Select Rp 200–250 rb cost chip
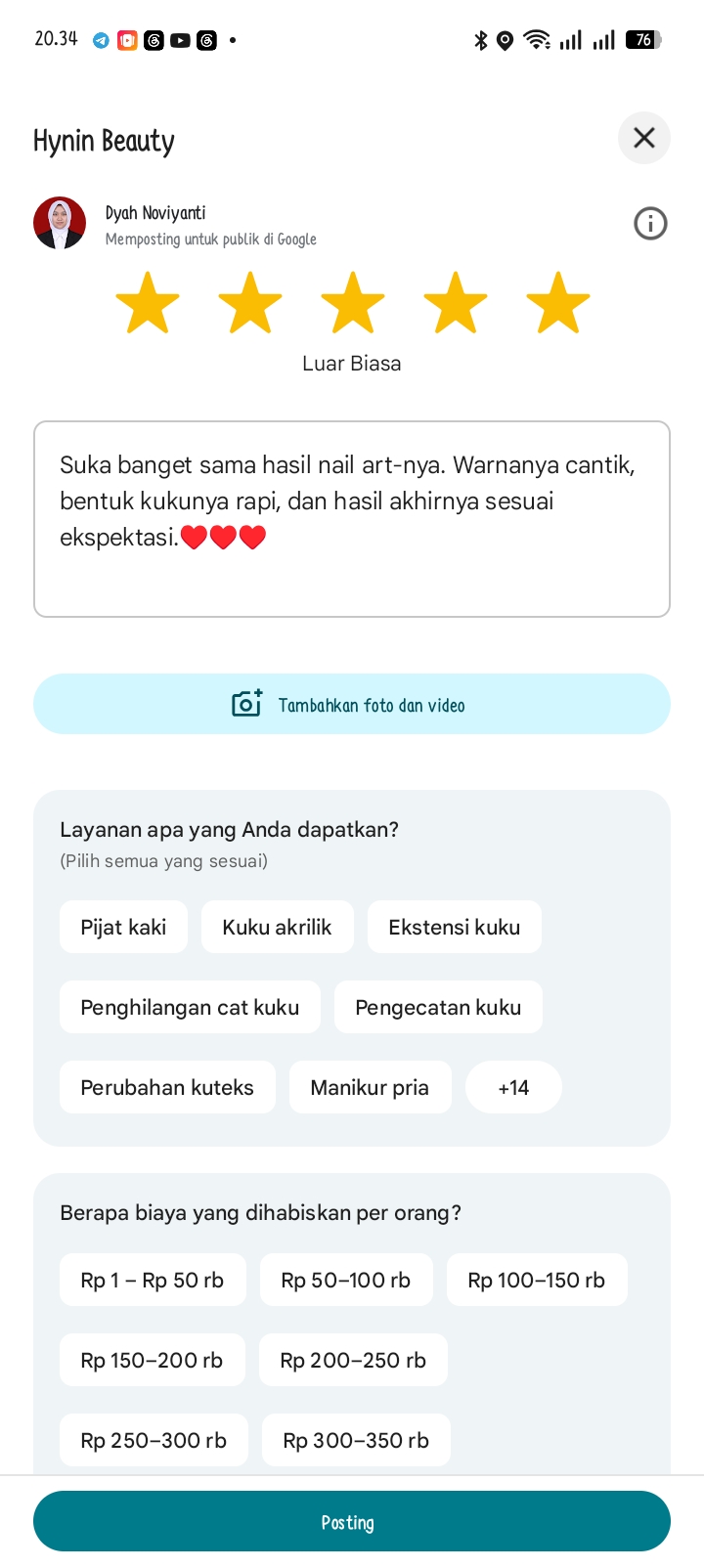 [x=353, y=1360]
